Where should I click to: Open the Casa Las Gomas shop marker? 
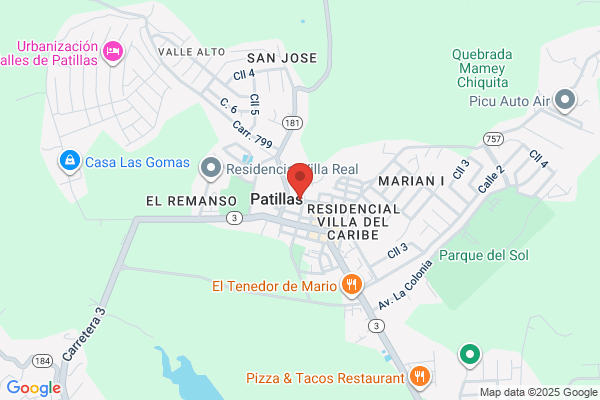pyautogui.click(x=70, y=162)
